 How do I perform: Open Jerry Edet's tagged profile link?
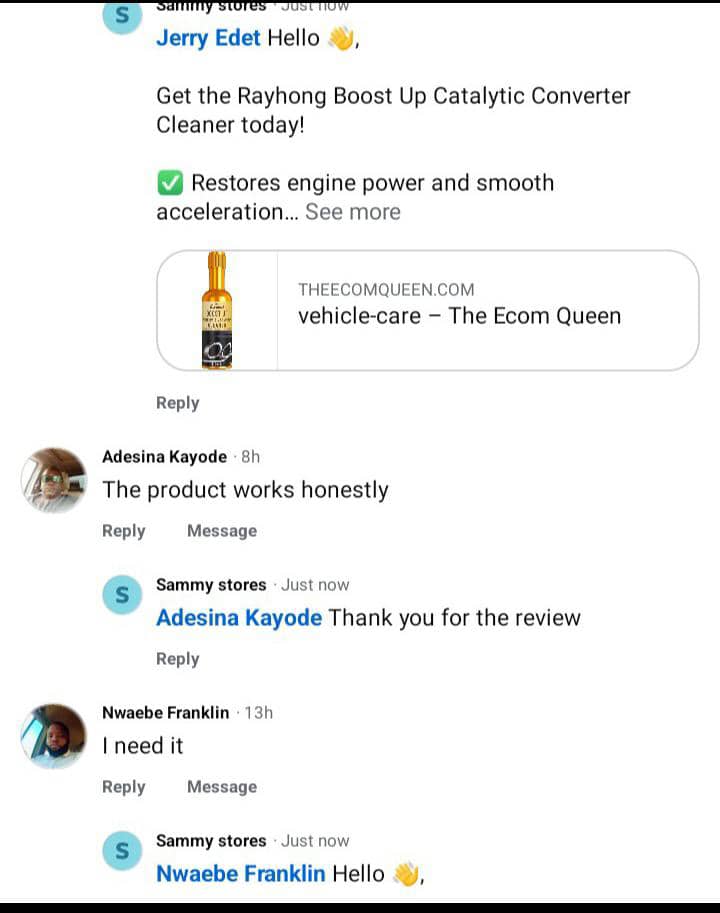click(x=208, y=38)
